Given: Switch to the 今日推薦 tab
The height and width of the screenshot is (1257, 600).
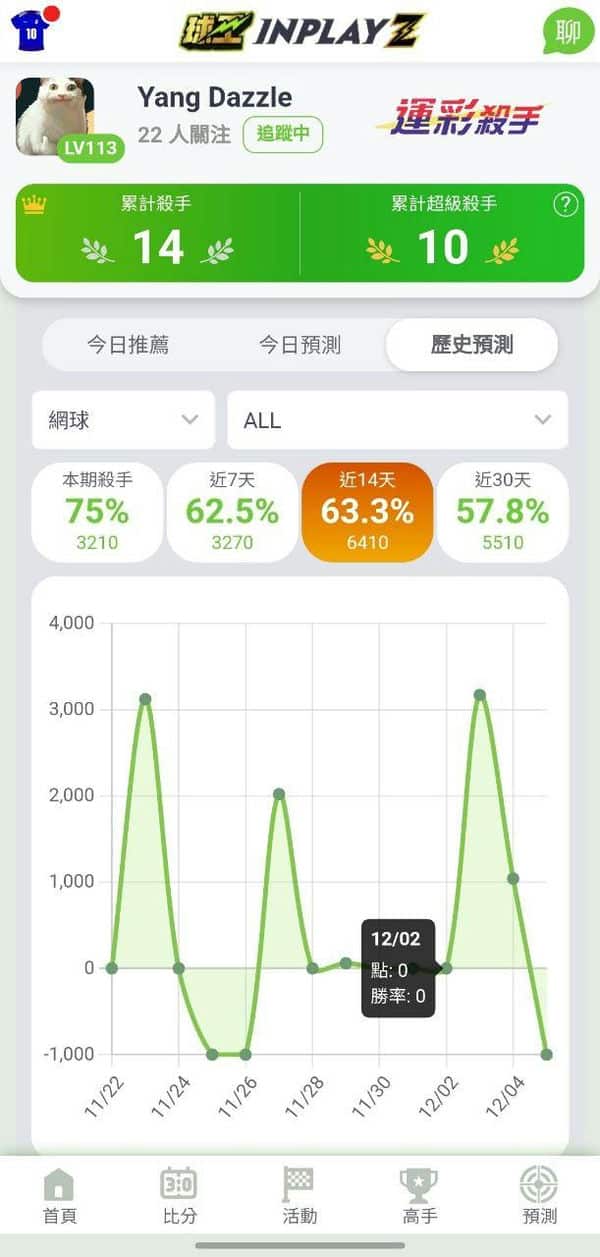Looking at the screenshot, I should point(128,345).
